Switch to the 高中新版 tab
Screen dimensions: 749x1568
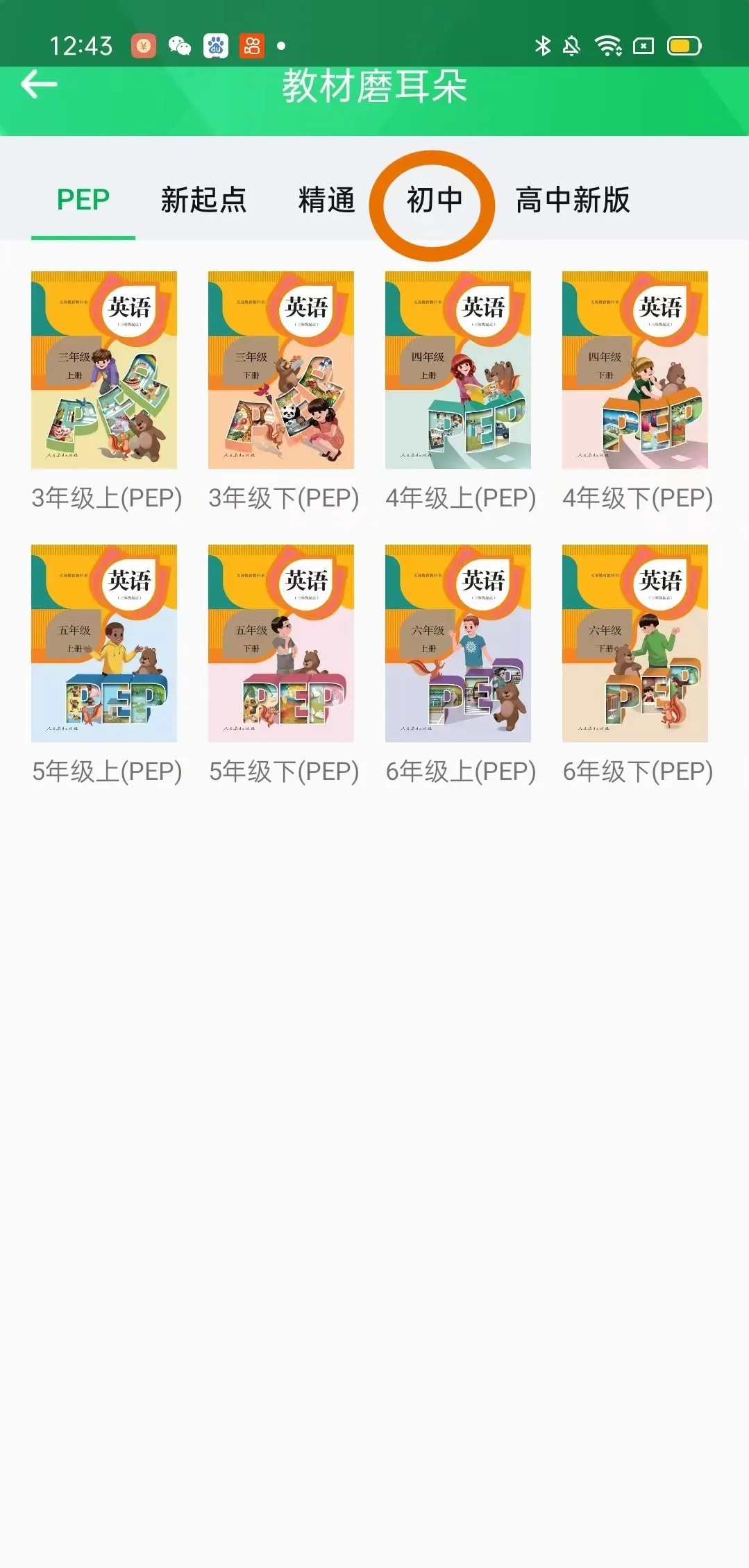pyautogui.click(x=572, y=201)
